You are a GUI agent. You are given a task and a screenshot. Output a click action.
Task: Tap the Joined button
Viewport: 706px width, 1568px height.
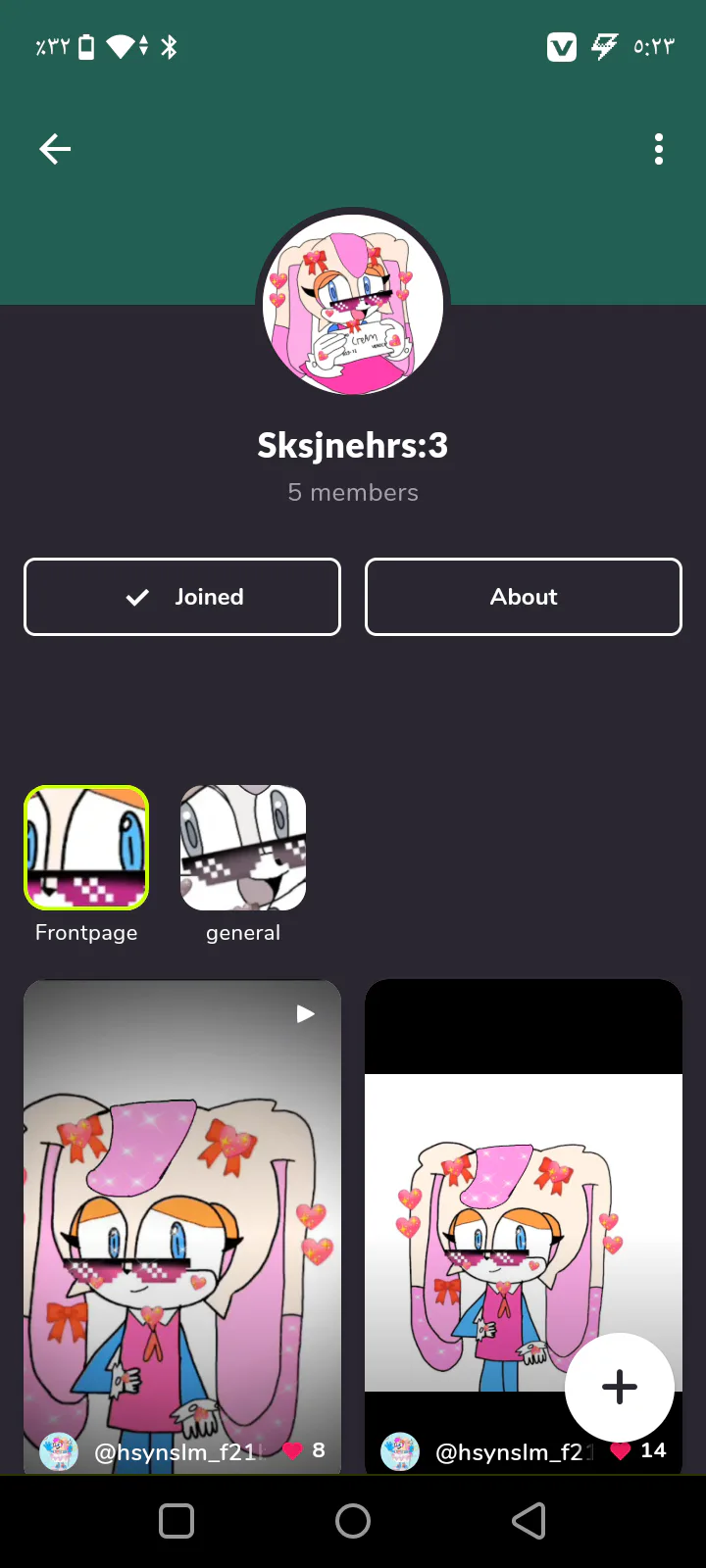coord(182,597)
